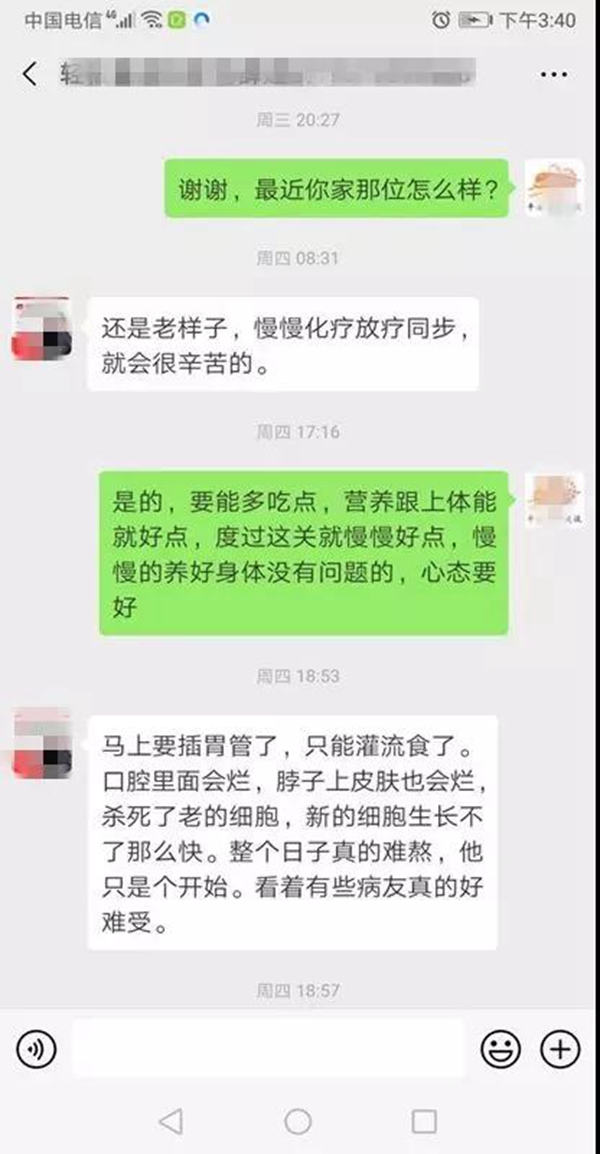Tap system back triangle in navigation bar
The width and height of the screenshot is (600, 1154).
(x=171, y=1121)
